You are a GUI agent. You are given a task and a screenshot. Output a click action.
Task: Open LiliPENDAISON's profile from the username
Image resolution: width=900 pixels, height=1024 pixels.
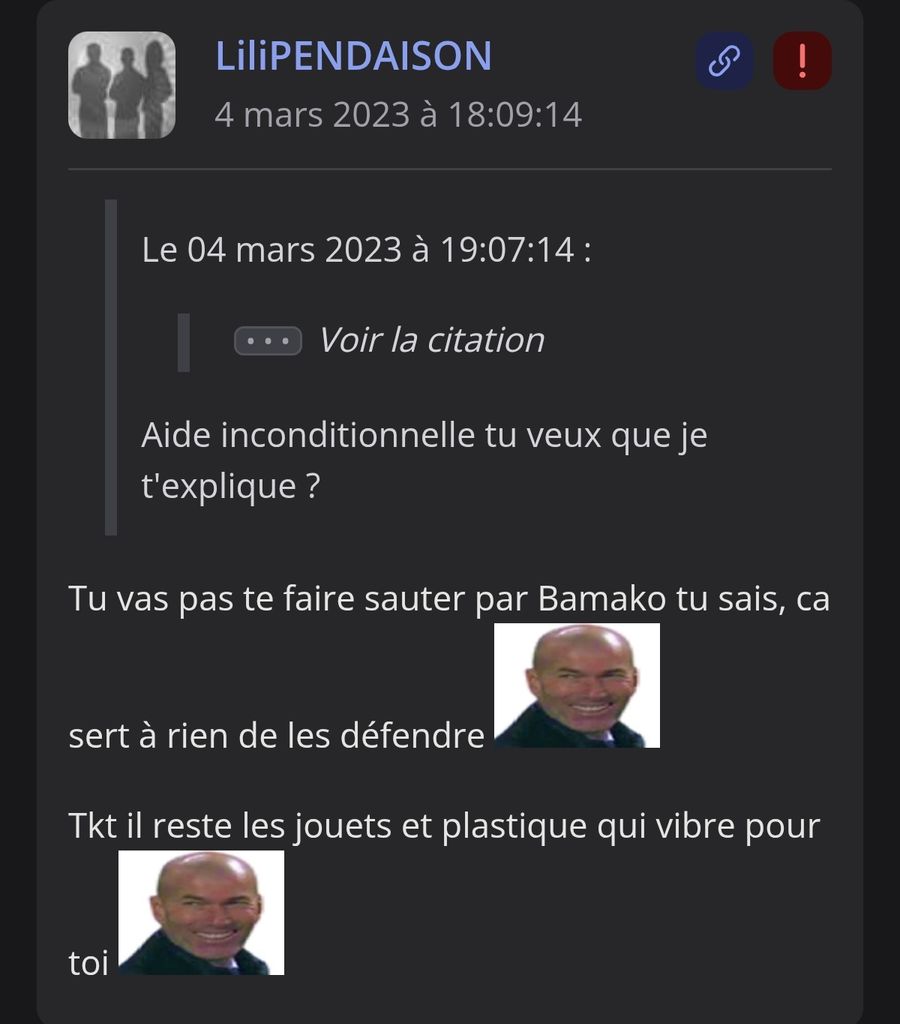[353, 56]
